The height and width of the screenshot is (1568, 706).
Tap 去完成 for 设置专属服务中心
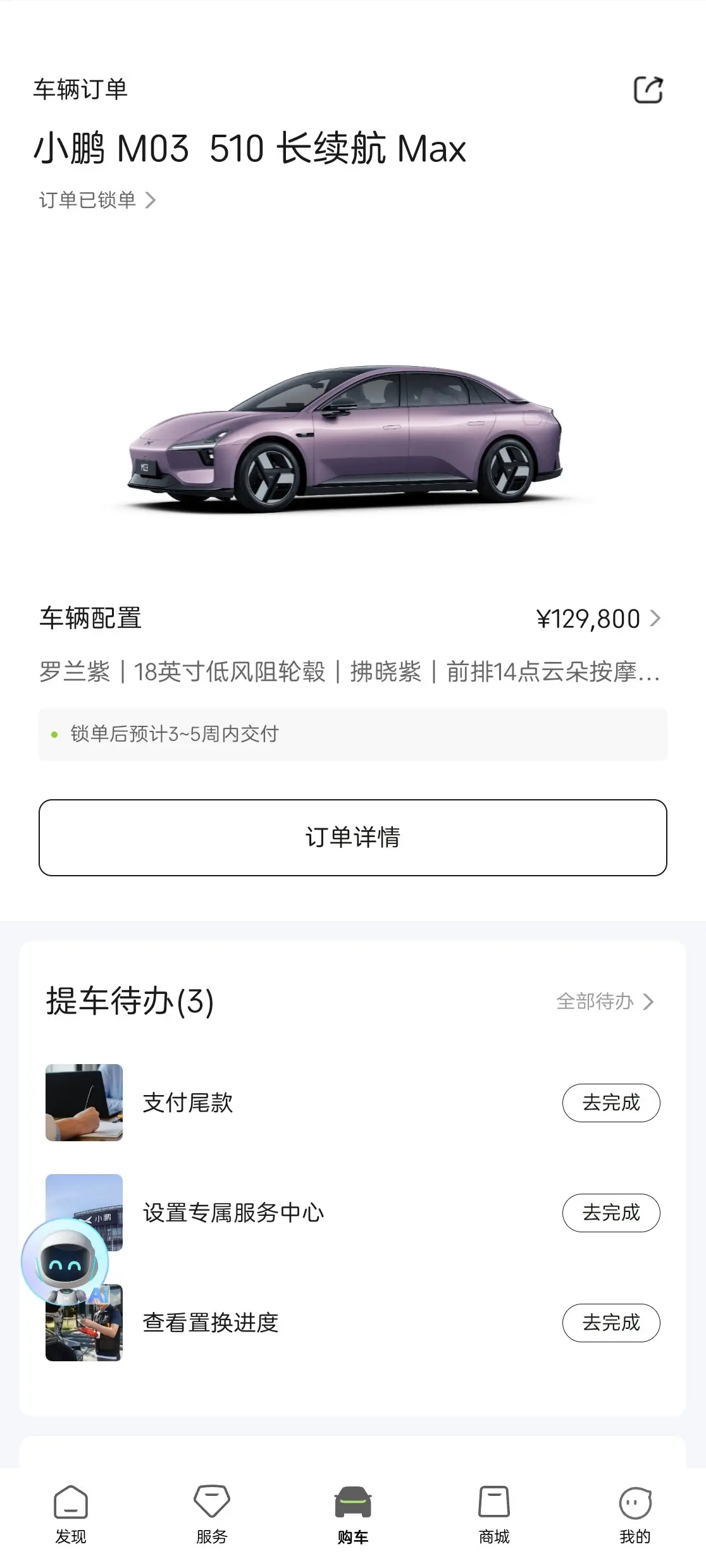(610, 1213)
